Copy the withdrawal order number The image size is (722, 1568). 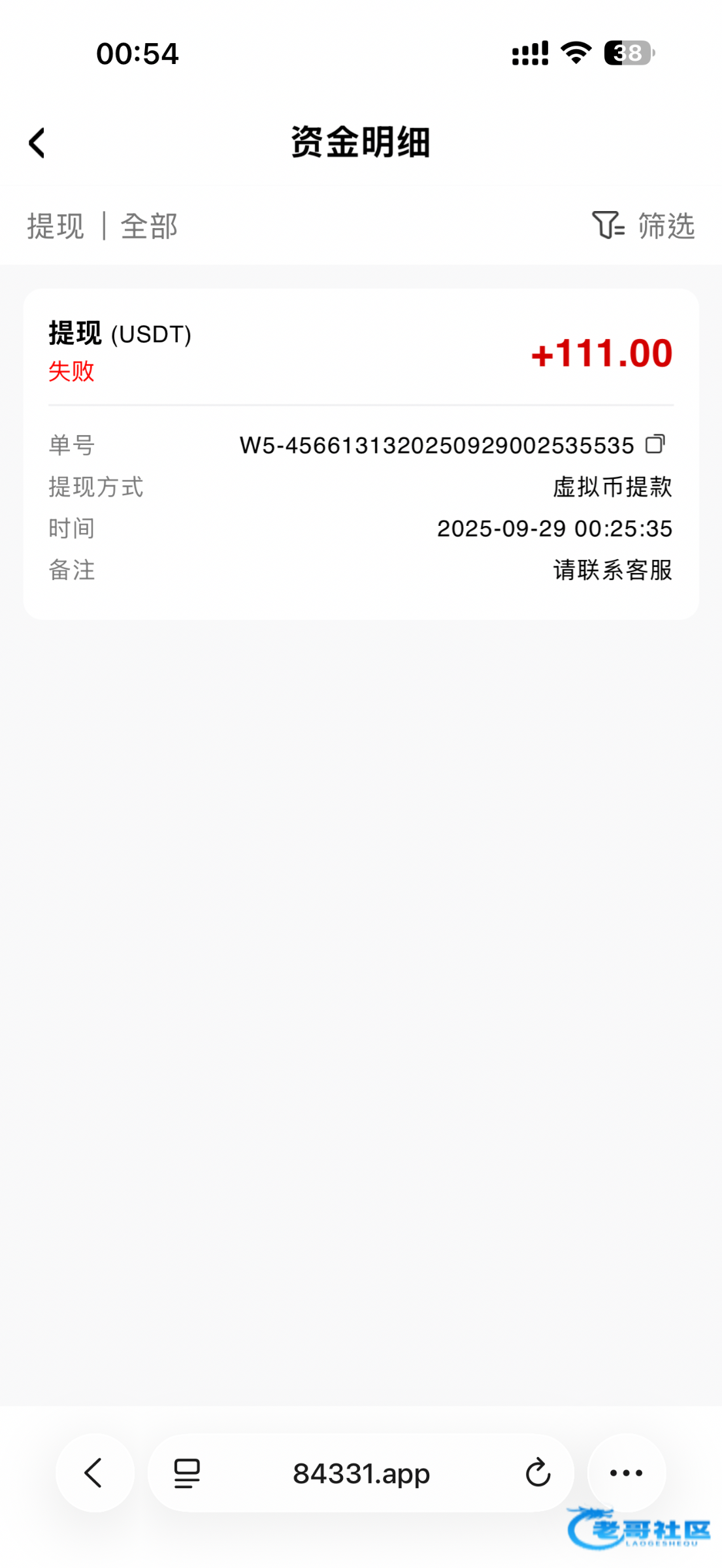point(655,444)
